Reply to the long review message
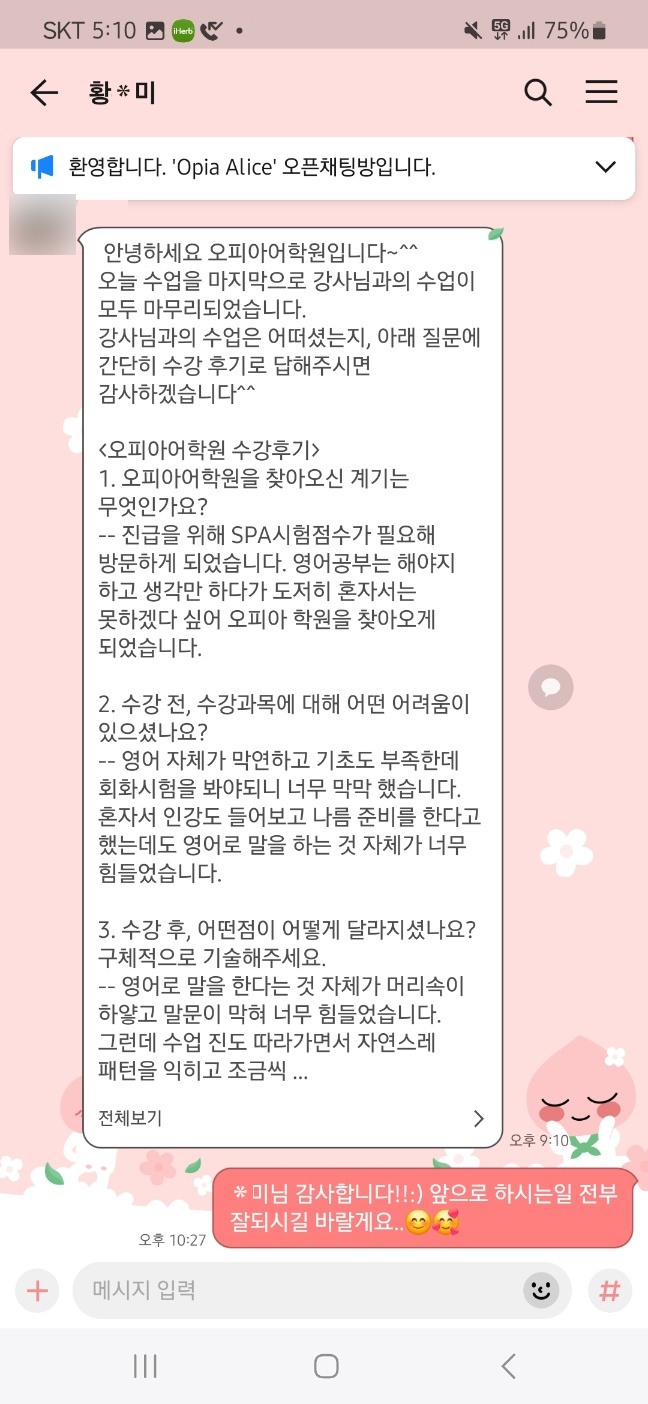This screenshot has height=1404, width=648. [x=550, y=687]
